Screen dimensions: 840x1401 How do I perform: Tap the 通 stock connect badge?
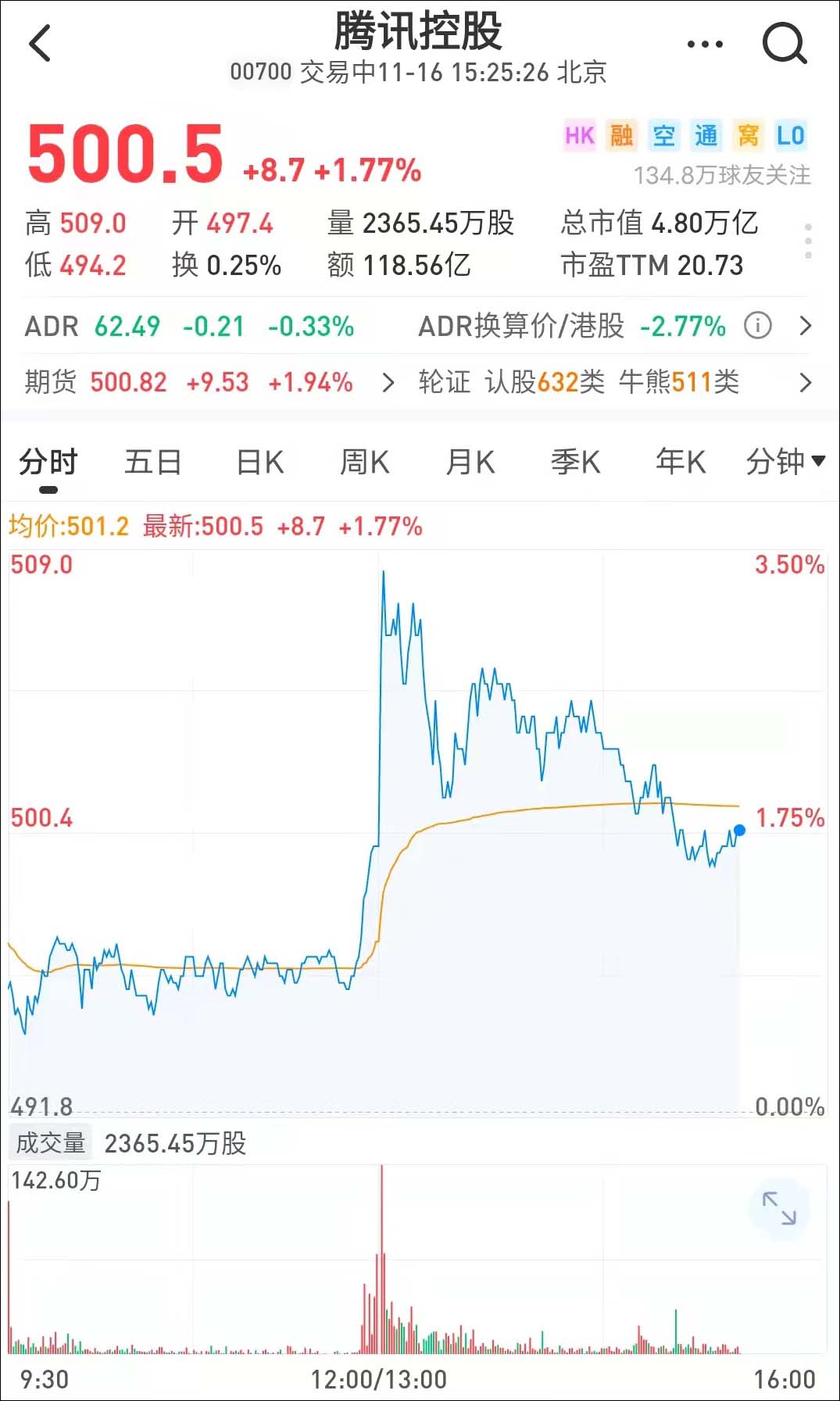coord(706,135)
